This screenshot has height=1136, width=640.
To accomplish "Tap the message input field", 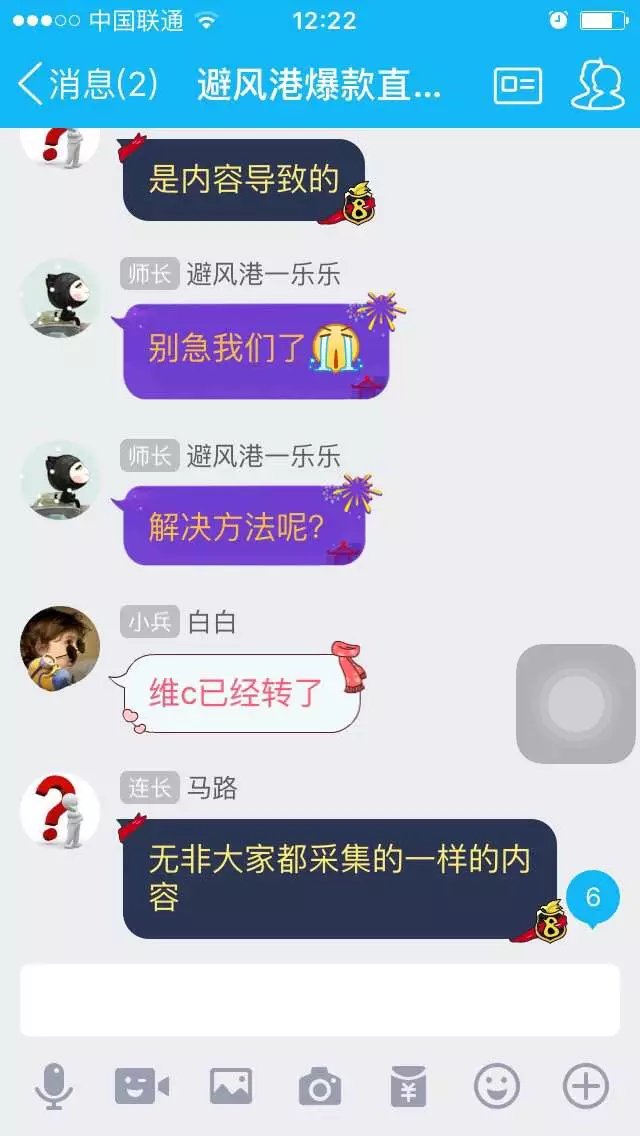I will tap(320, 999).
